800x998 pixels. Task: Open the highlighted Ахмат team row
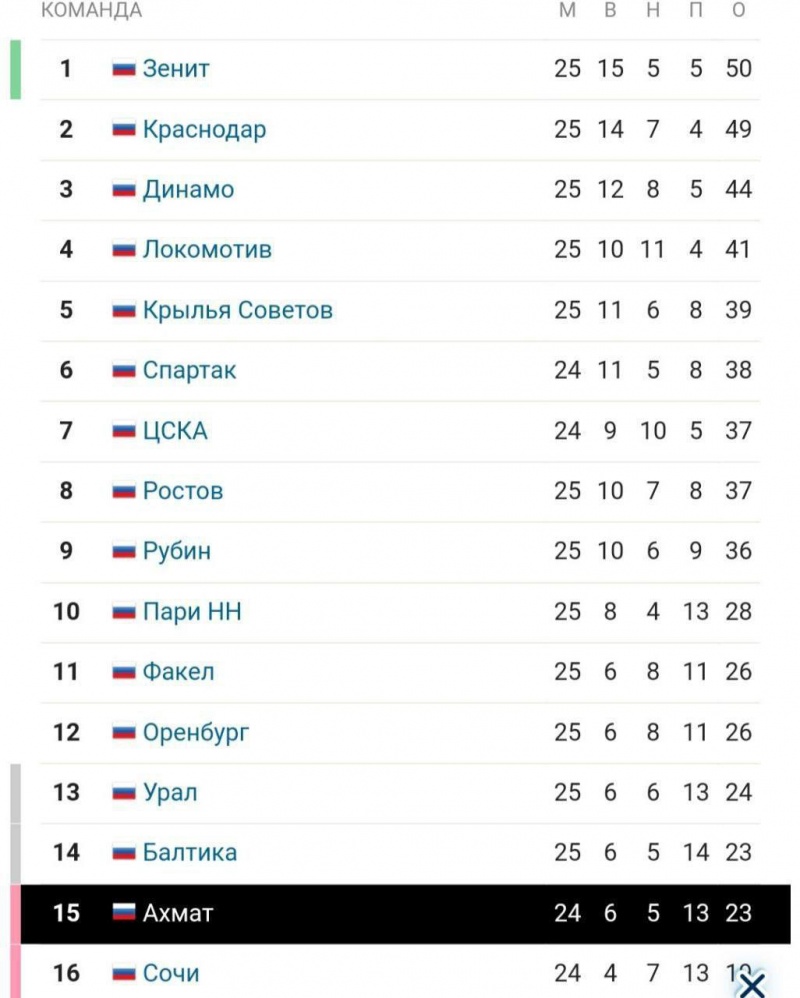[177, 913]
